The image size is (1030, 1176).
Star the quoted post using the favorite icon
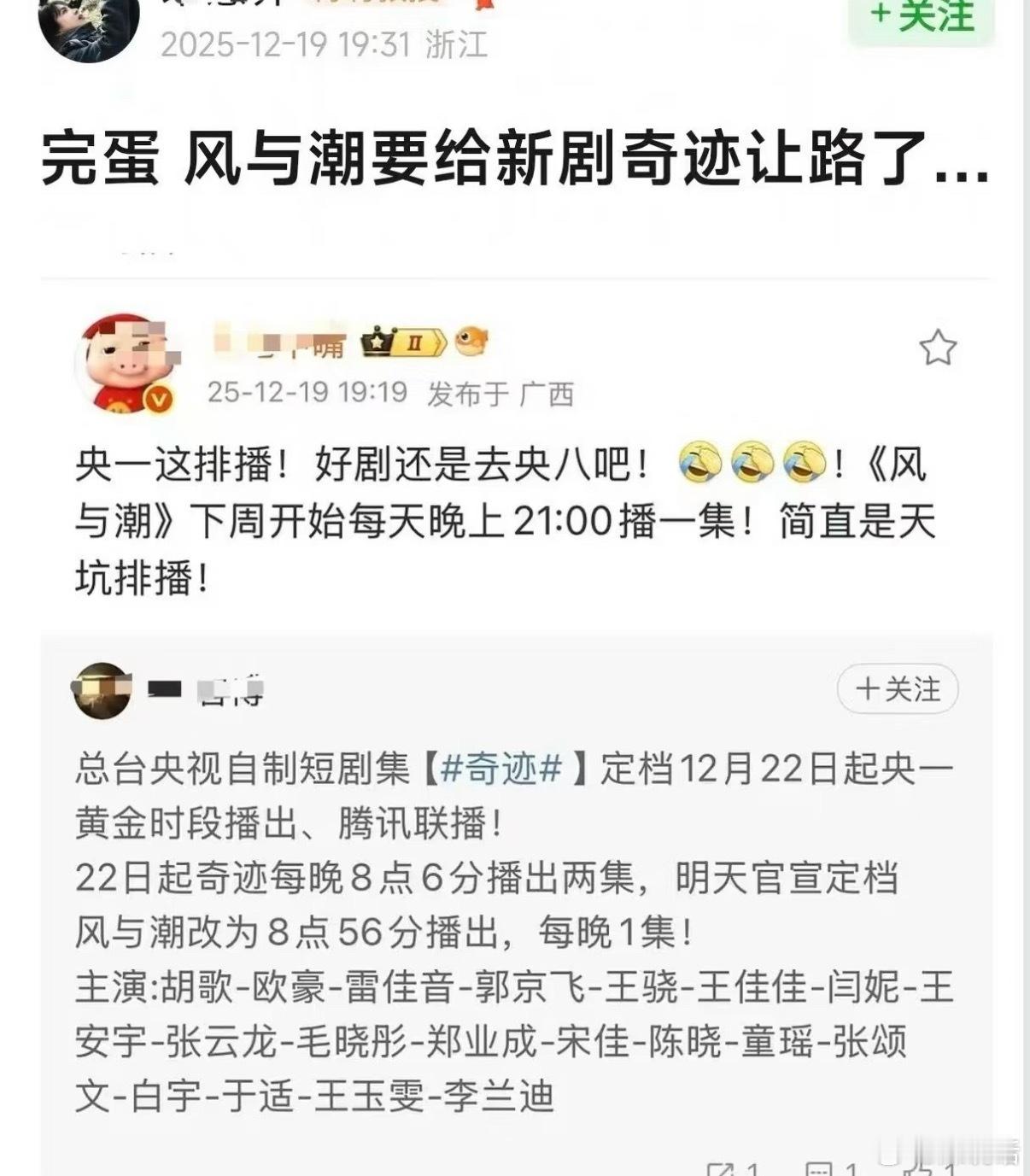(x=939, y=344)
